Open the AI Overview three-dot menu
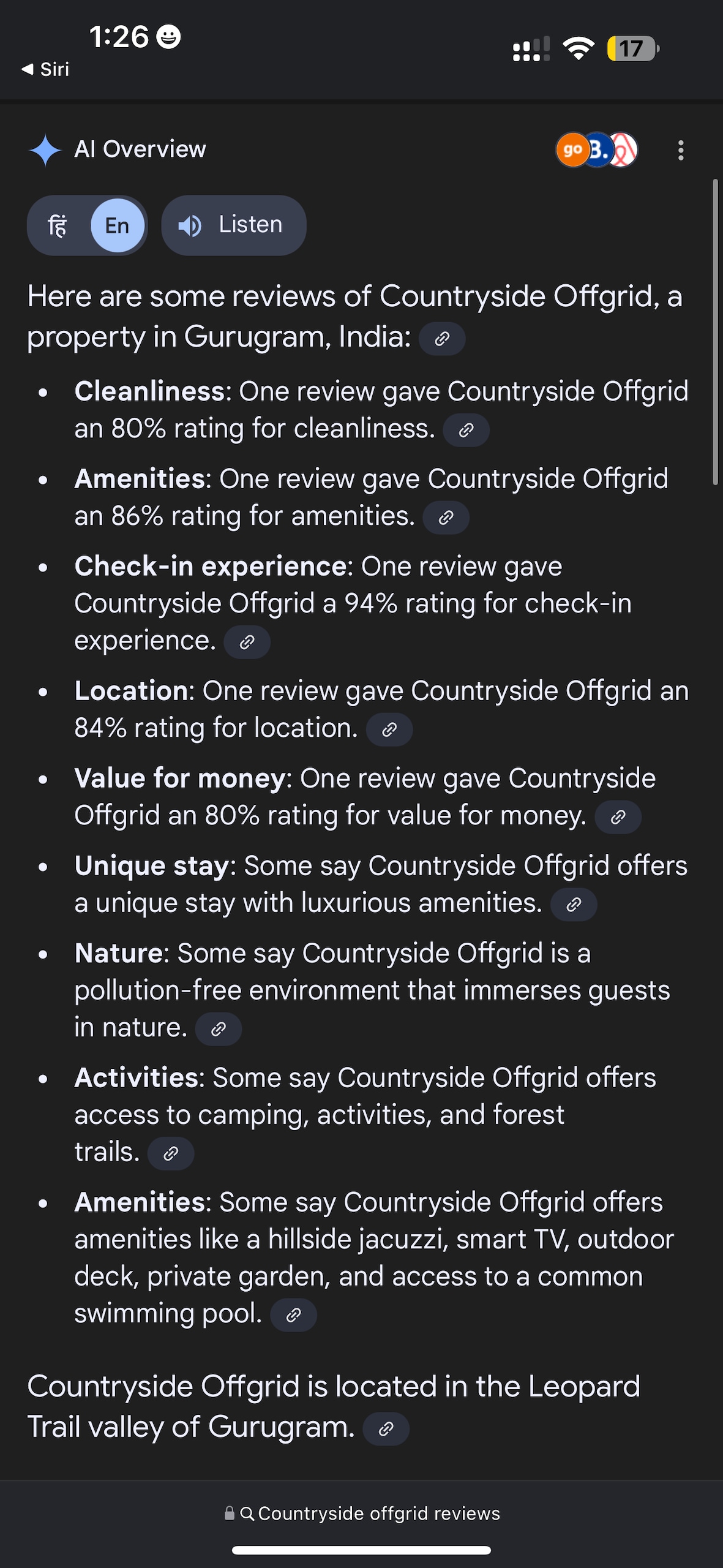This screenshot has width=723, height=1568. coord(681,150)
